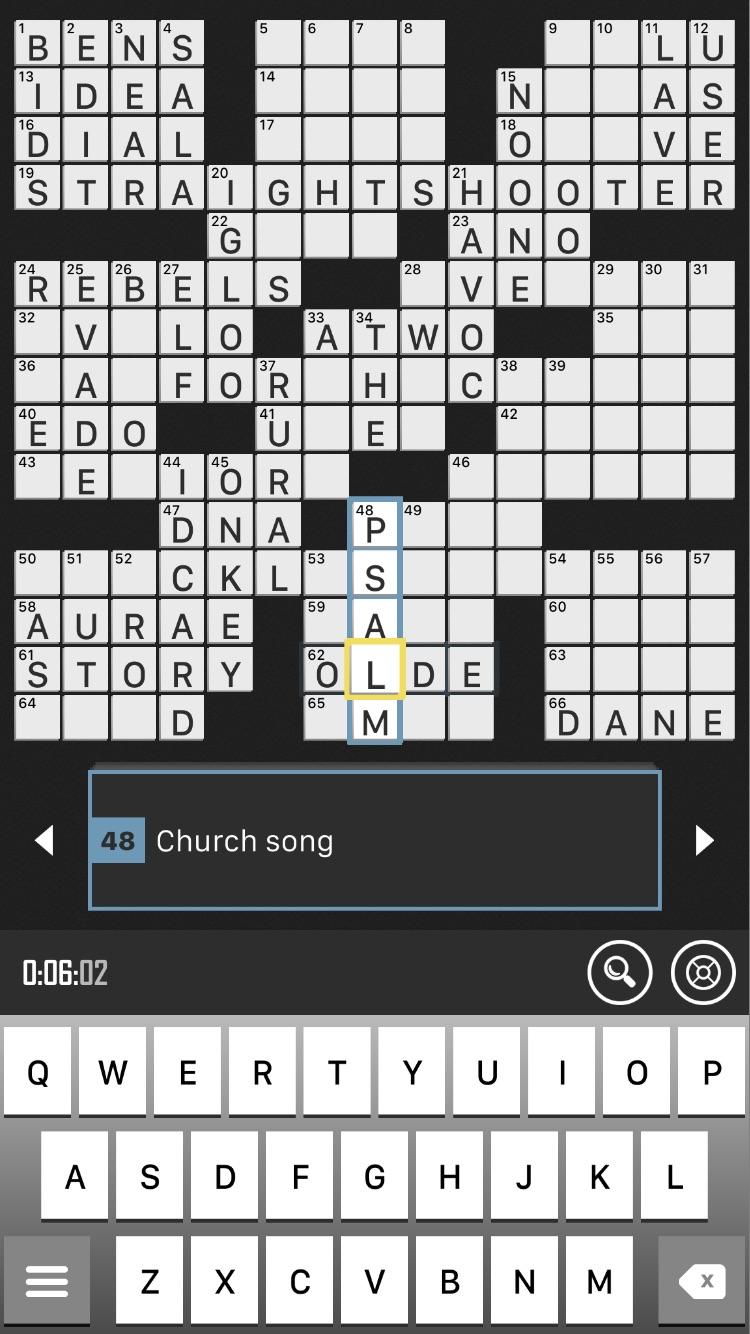Open the lifebuoy hint button
Viewport: 750px width, 1334px height.
[702, 972]
